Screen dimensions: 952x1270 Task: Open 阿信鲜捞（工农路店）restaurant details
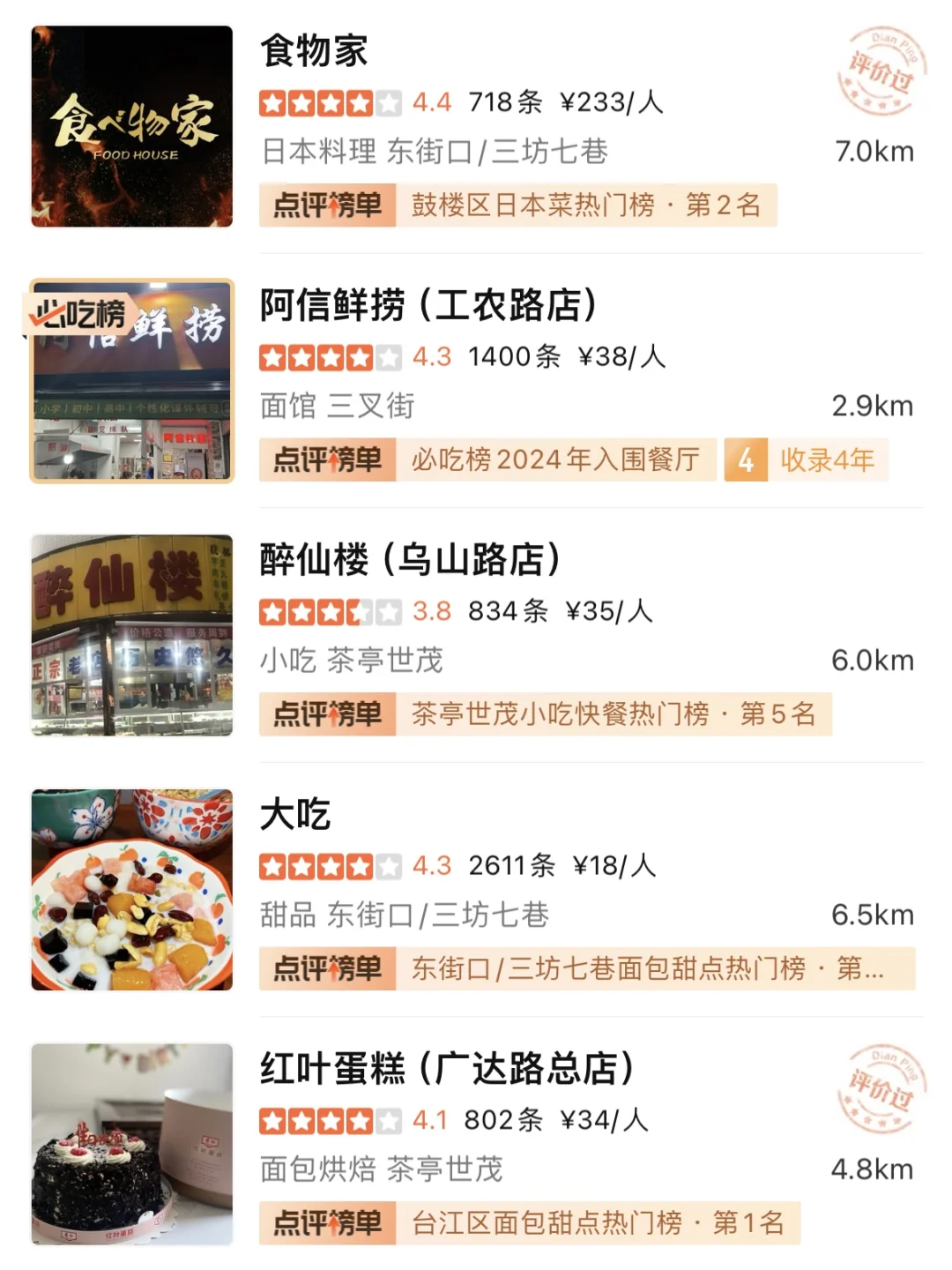(428, 305)
